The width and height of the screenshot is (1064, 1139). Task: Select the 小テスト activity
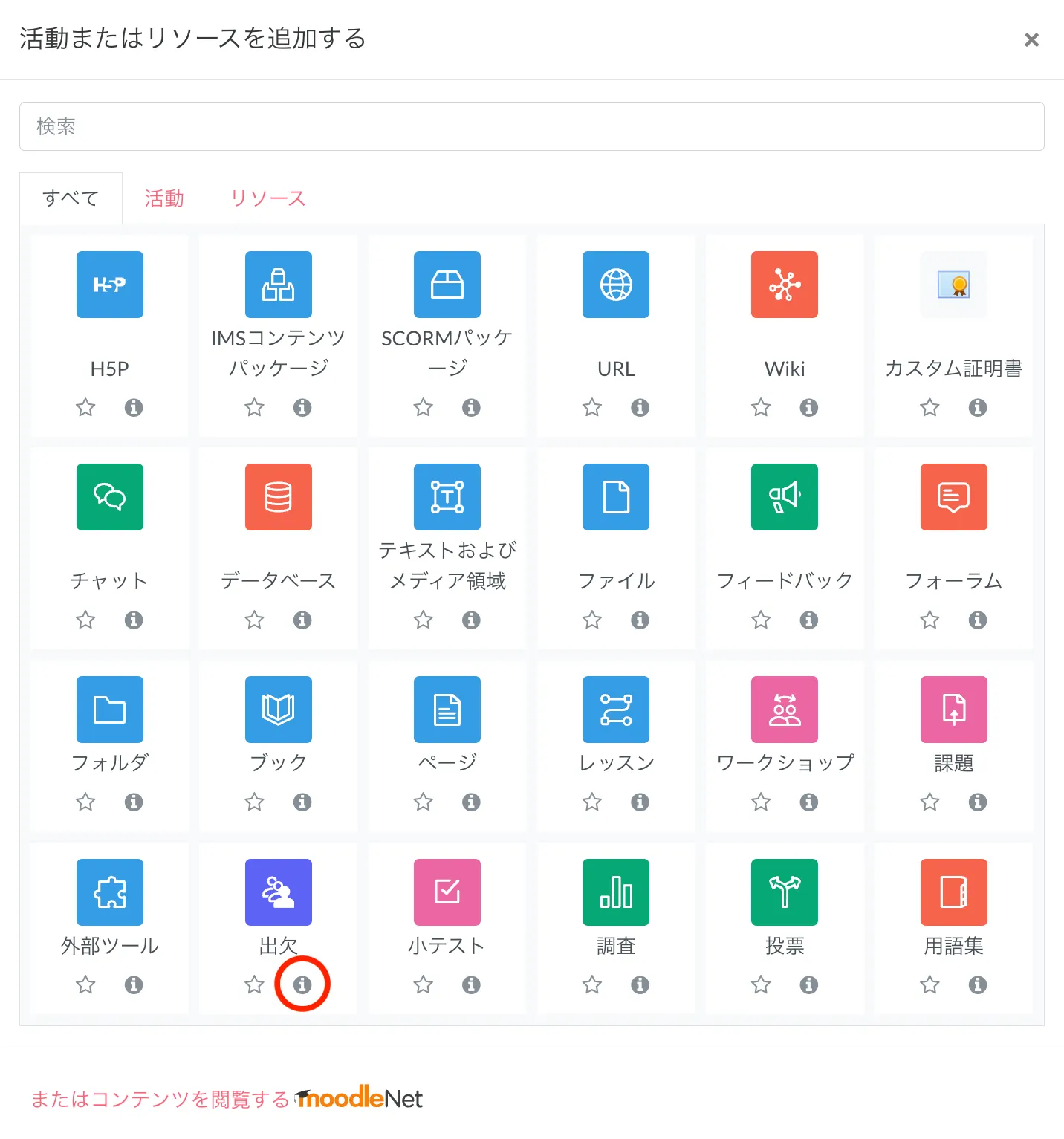click(x=447, y=892)
